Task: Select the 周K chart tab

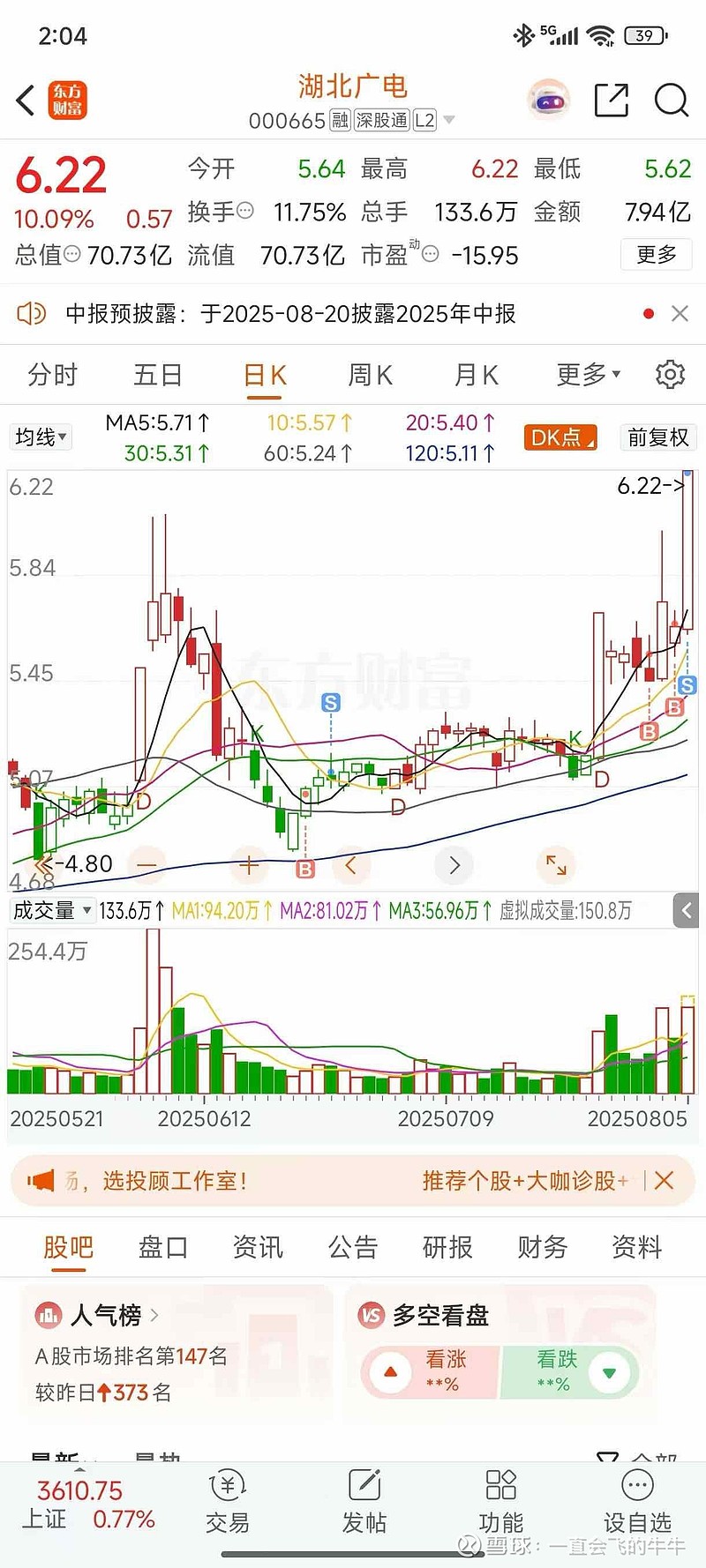Action: pyautogui.click(x=370, y=375)
